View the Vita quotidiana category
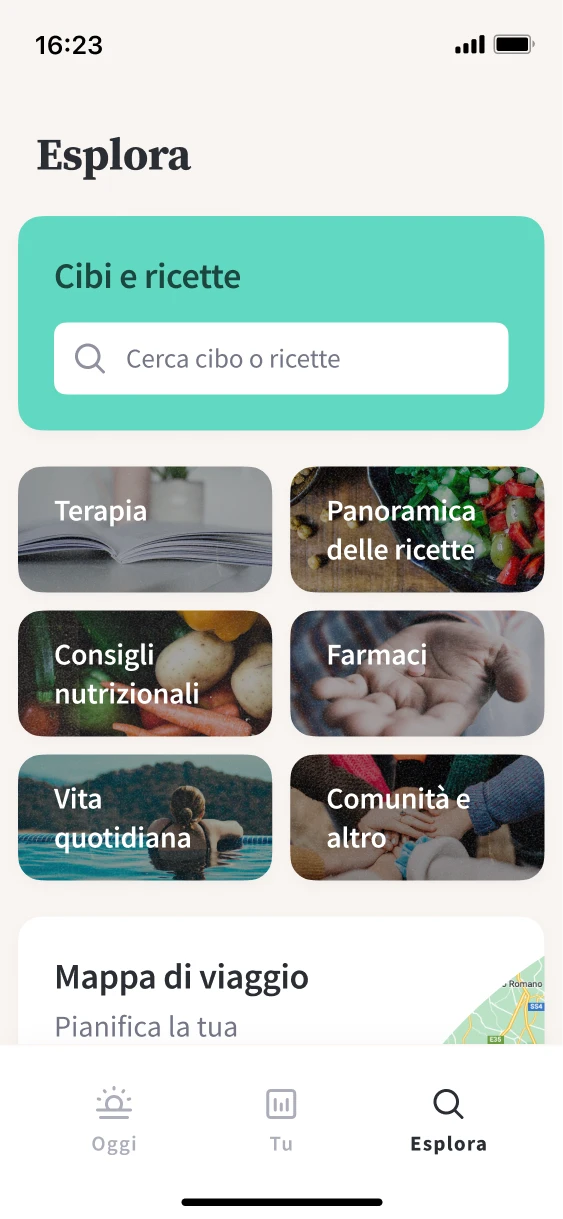The image size is (563, 1219). tap(145, 817)
